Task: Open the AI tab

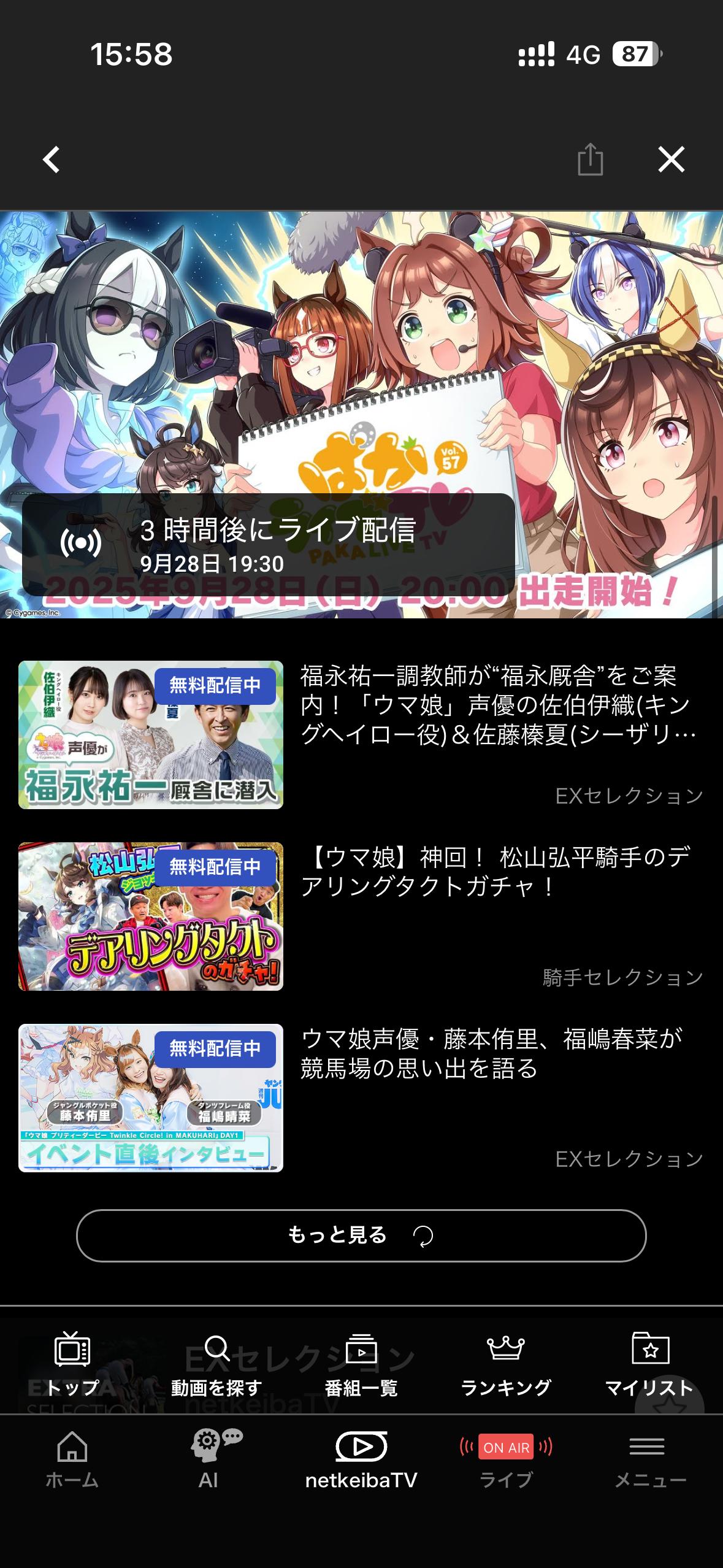Action: (210, 1459)
